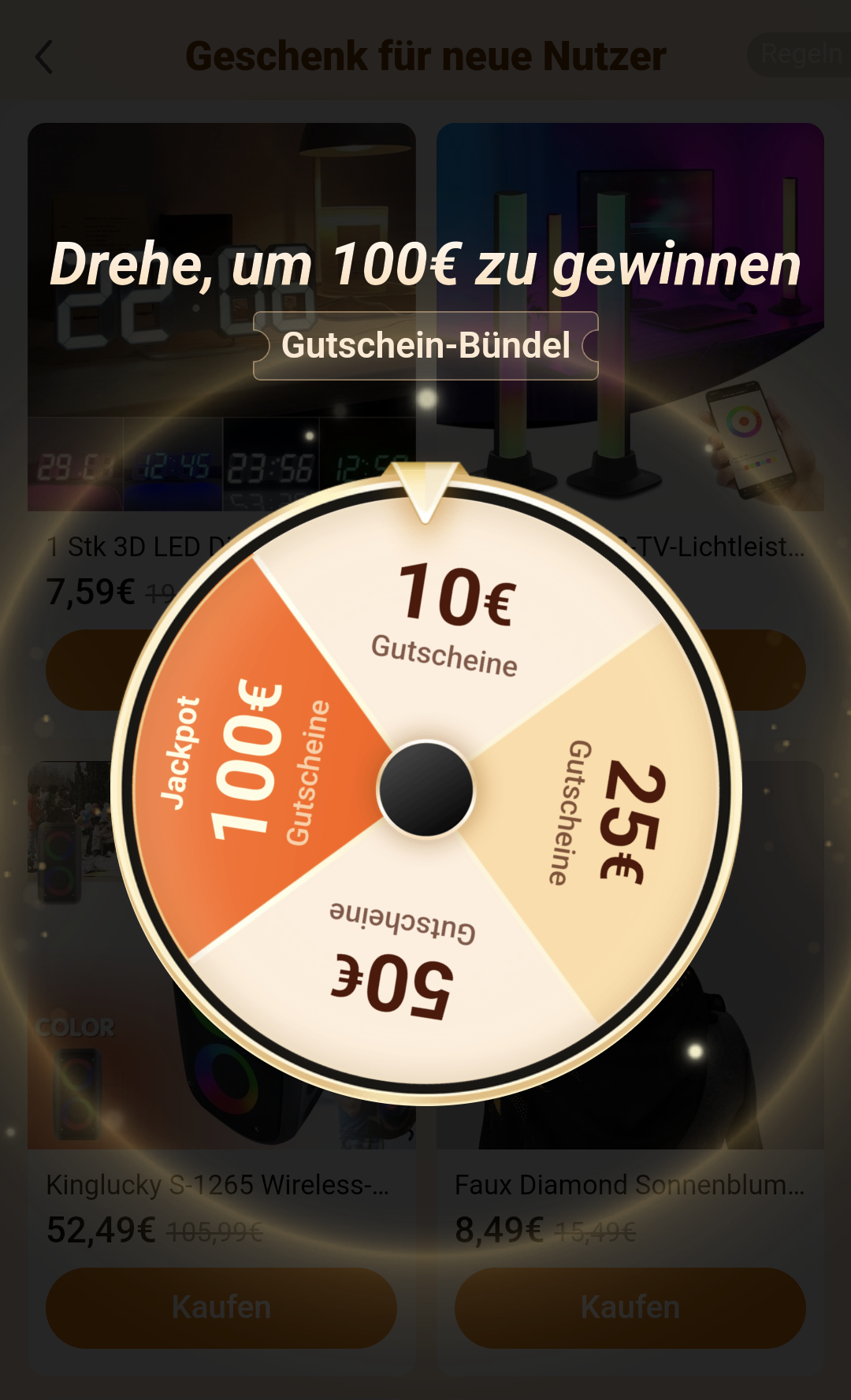
Task: Buy the Kinglucky S-1265 Wireless speaker
Action: pyautogui.click(x=221, y=1307)
